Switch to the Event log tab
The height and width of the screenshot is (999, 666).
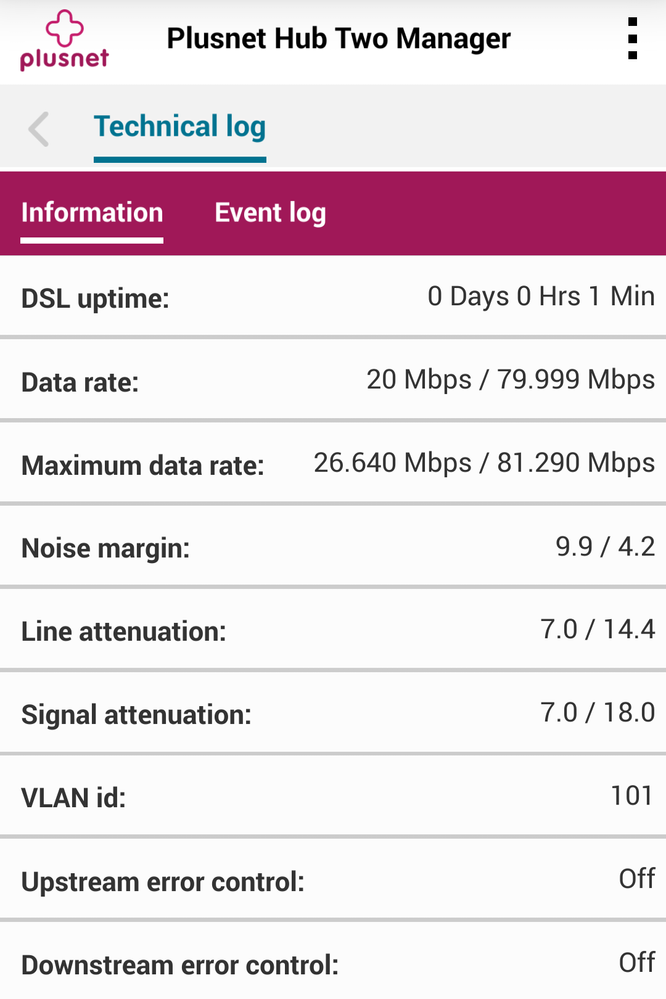pyautogui.click(x=270, y=213)
